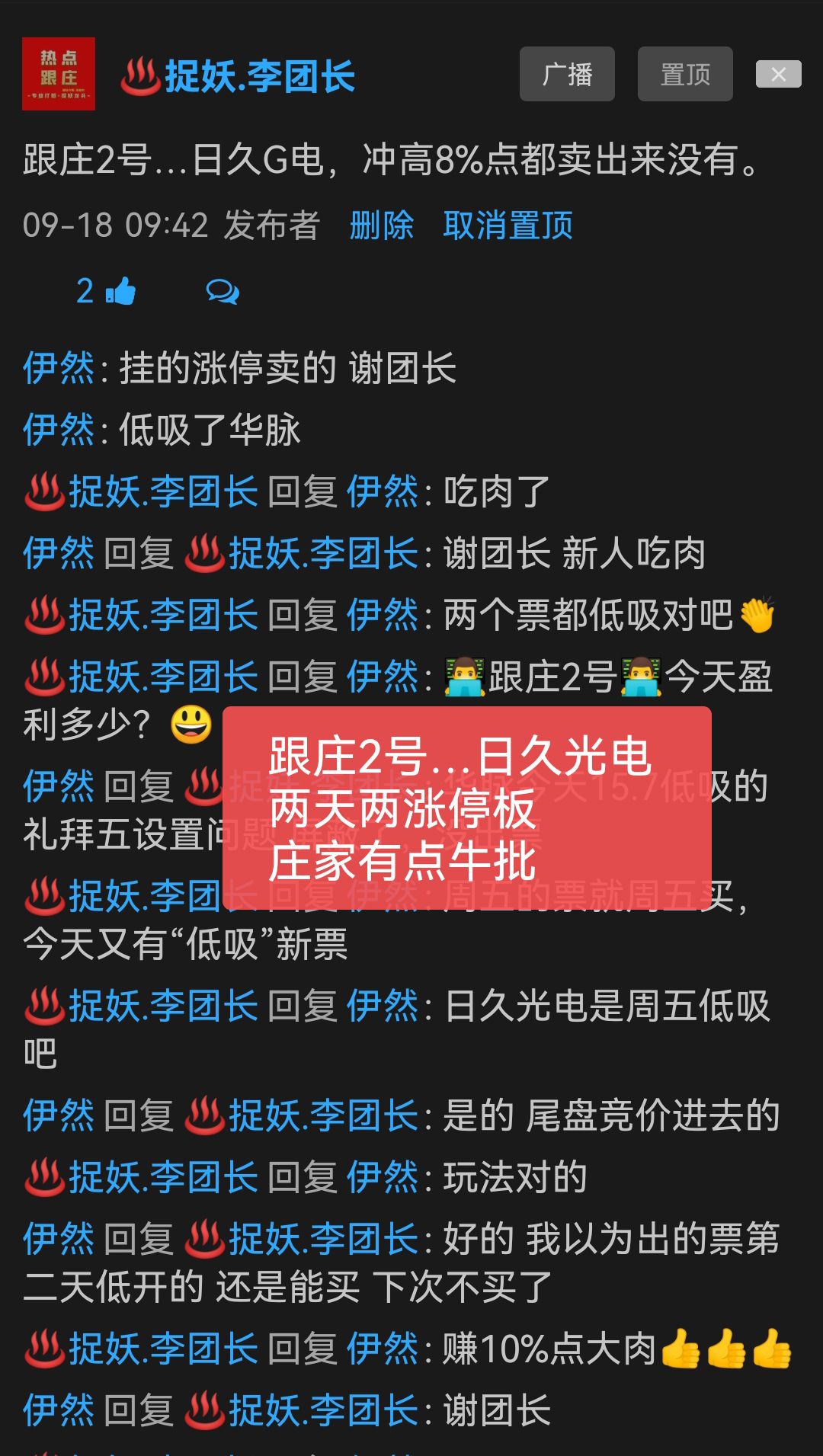Tap the 置顶 button
This screenshot has height=1456, width=823.
pos(685,74)
